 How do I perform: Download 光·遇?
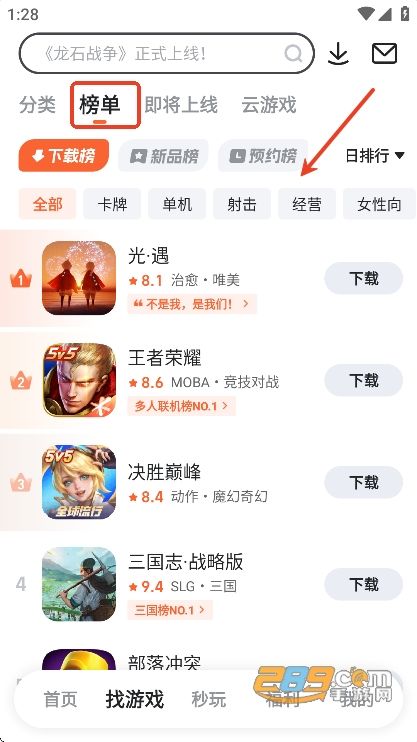tap(364, 278)
